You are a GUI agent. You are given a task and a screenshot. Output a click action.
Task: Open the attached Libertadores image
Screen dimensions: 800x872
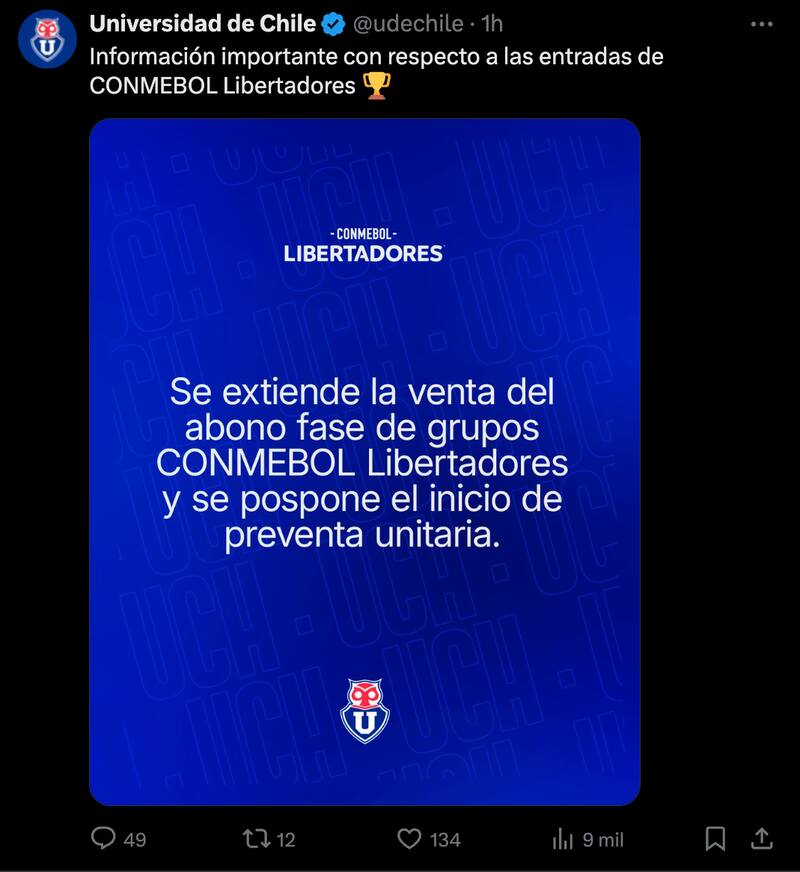[x=364, y=462]
